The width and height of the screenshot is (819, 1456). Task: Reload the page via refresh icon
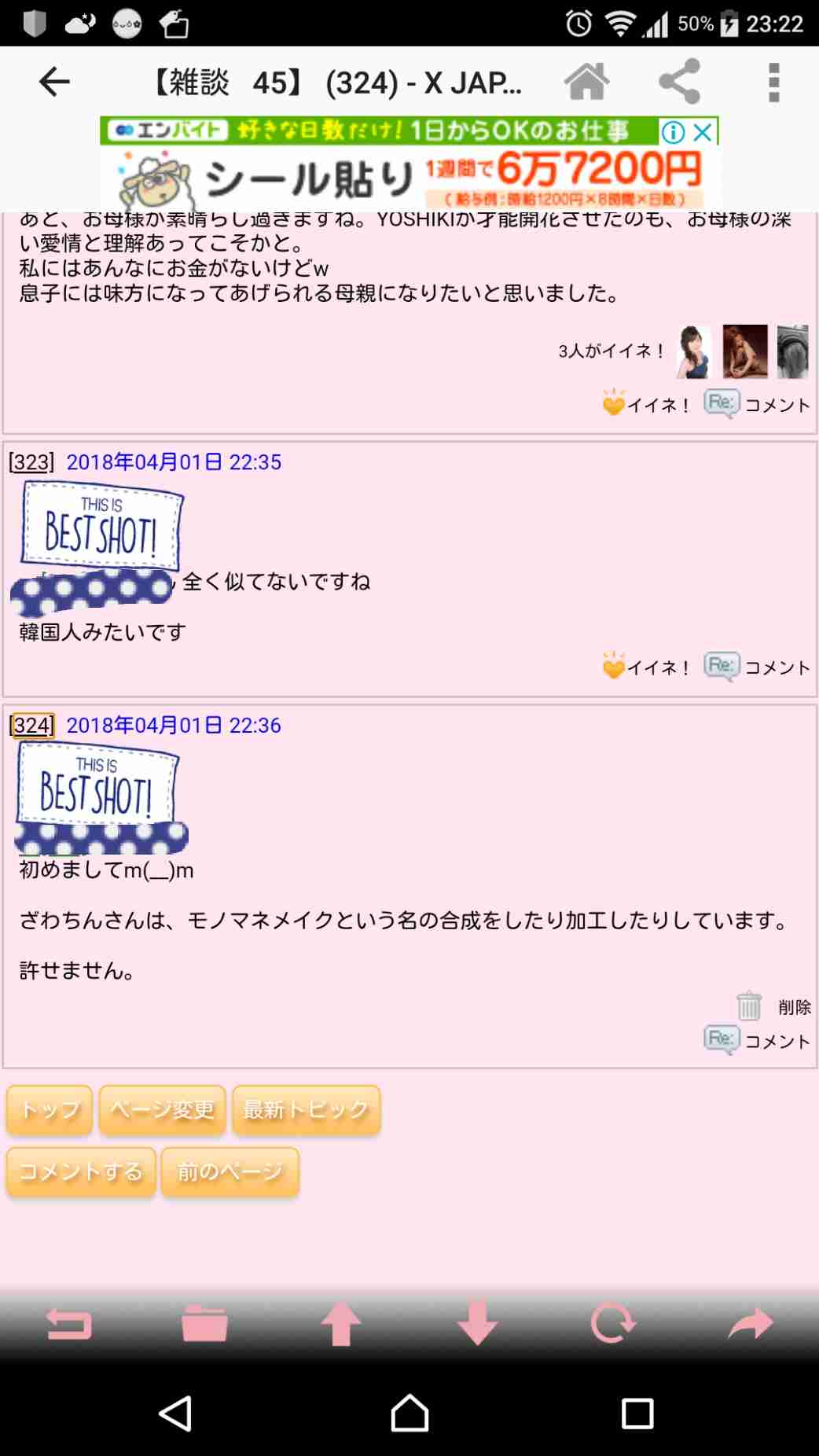tap(613, 1324)
